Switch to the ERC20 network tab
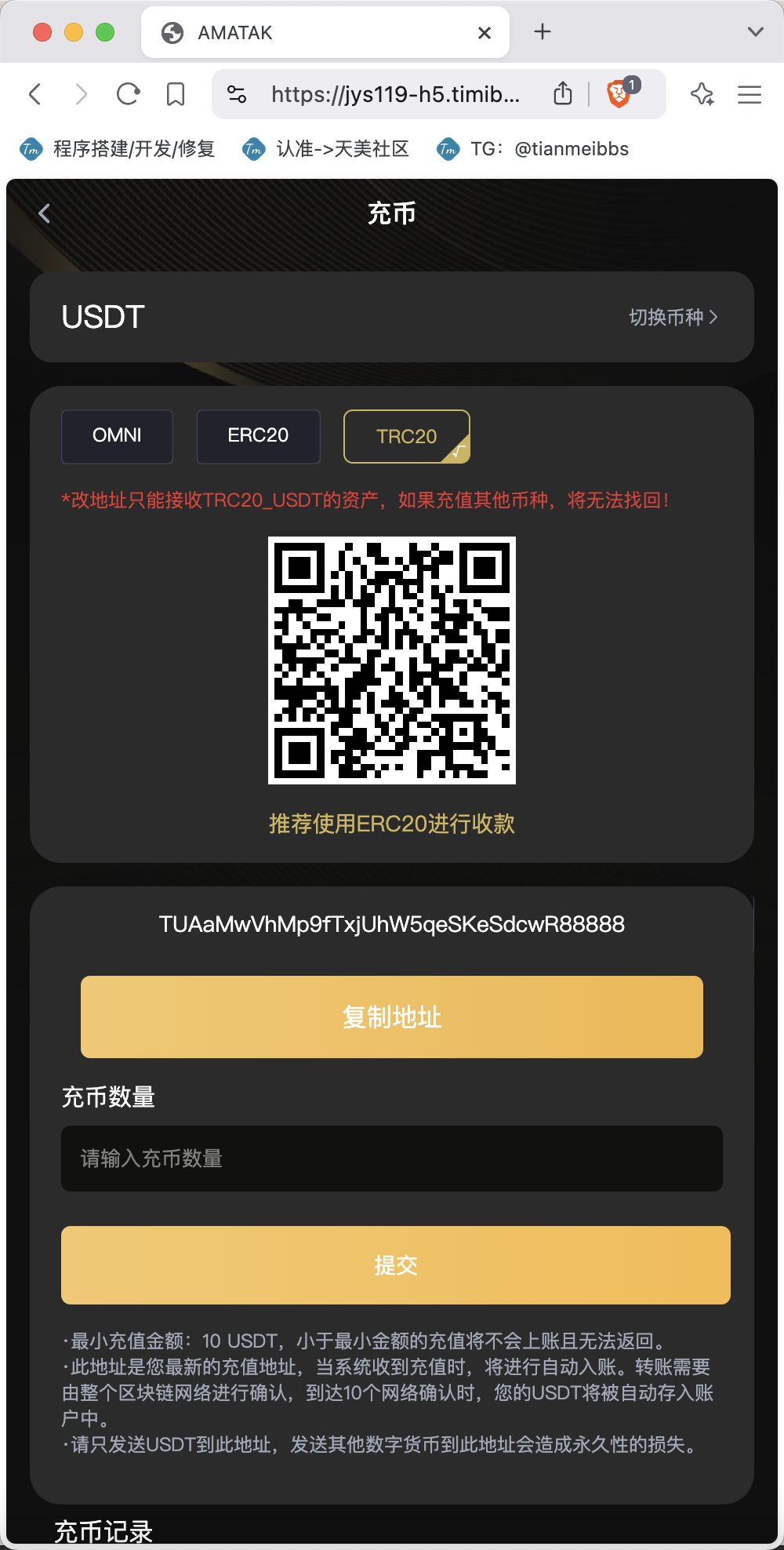The height and width of the screenshot is (1550, 784). click(258, 436)
